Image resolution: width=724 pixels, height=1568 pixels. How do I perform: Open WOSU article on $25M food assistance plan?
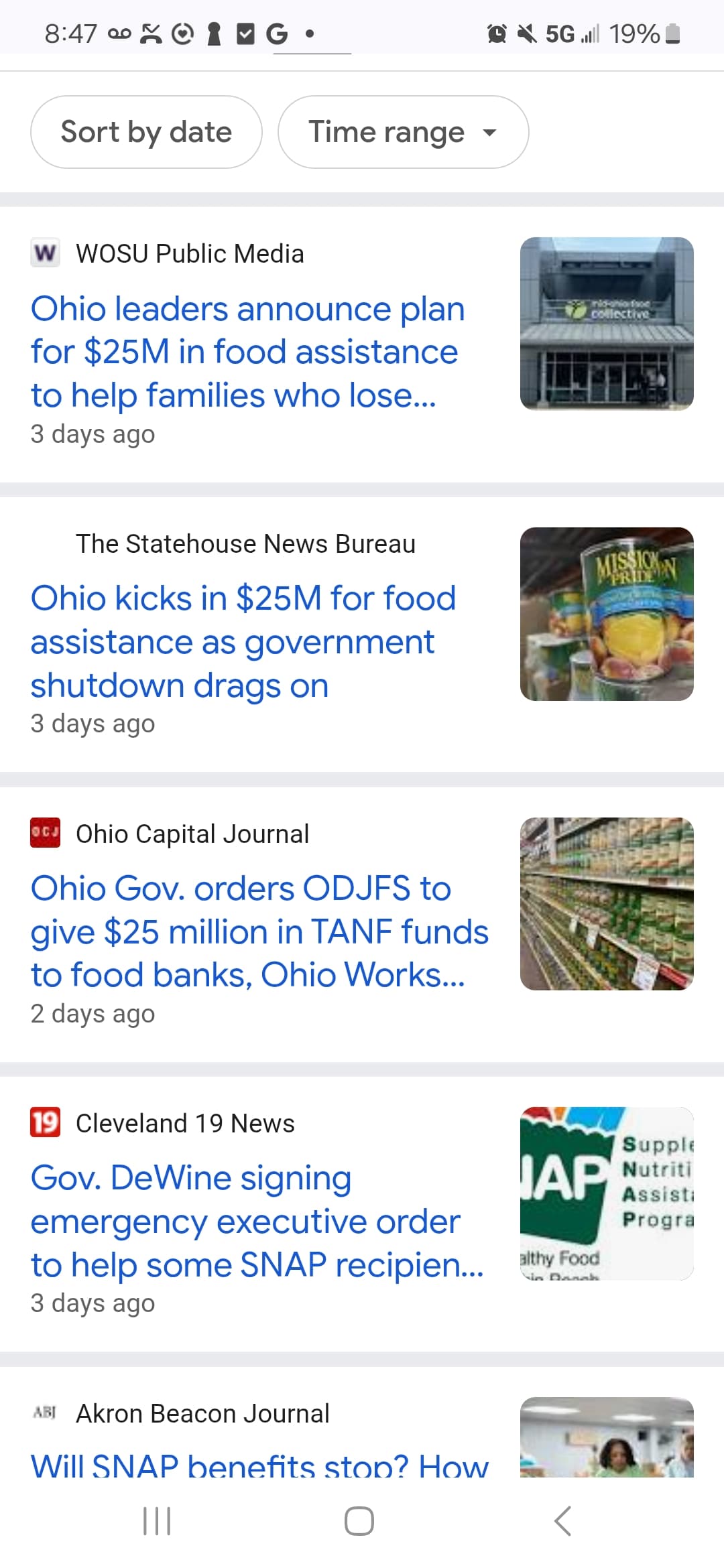click(247, 351)
